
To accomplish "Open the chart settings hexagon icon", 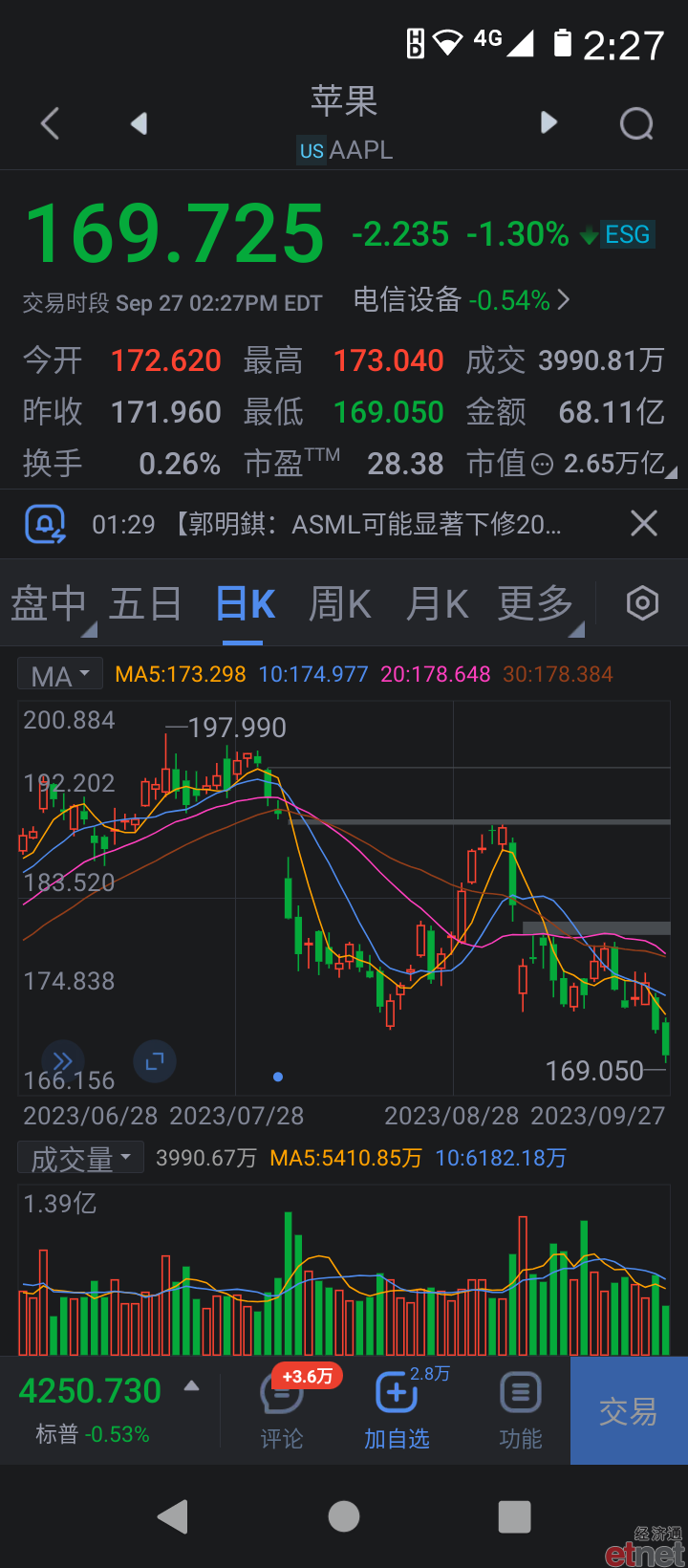I will point(642,603).
